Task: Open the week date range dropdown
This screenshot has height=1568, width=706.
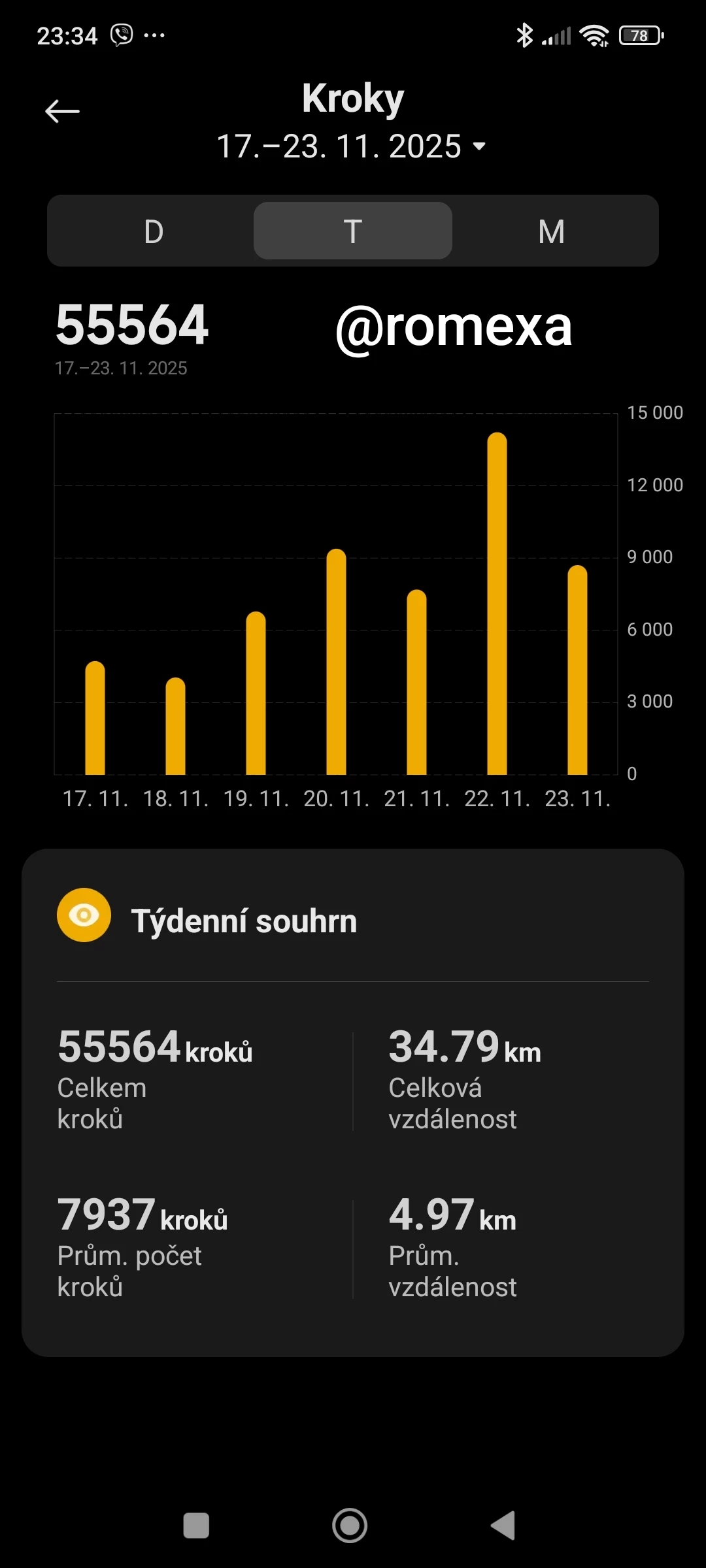Action: click(x=352, y=146)
